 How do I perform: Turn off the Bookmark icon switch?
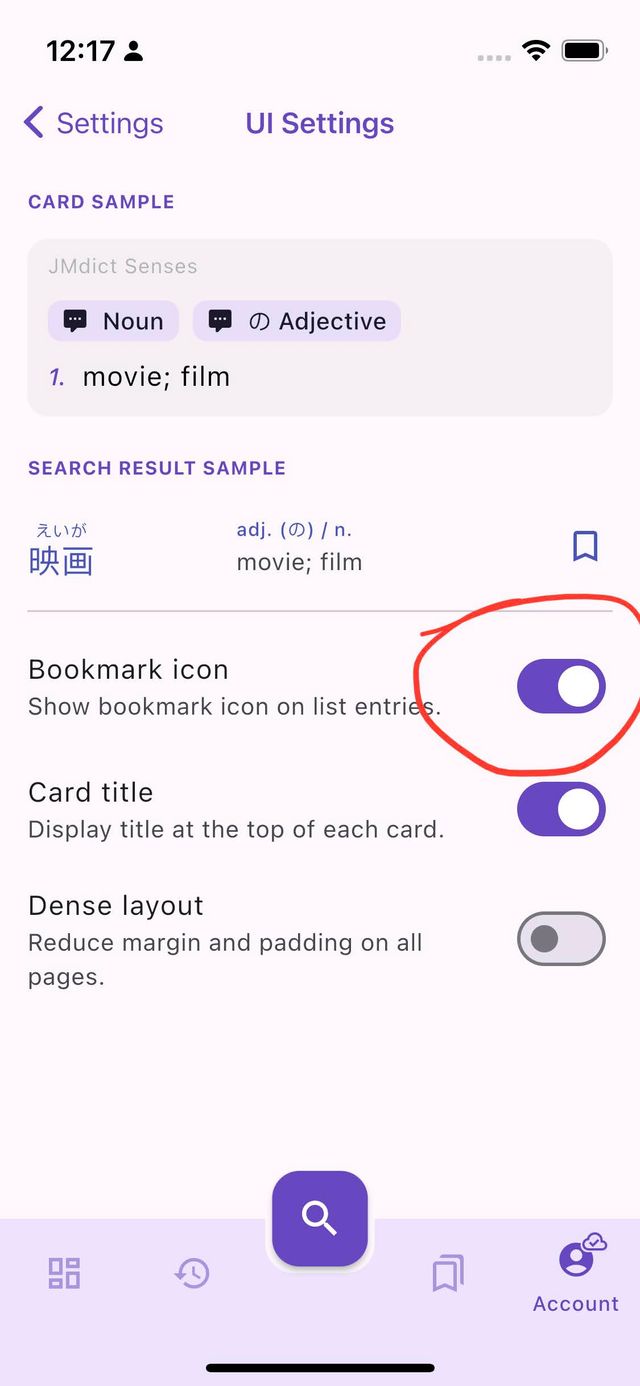[560, 686]
